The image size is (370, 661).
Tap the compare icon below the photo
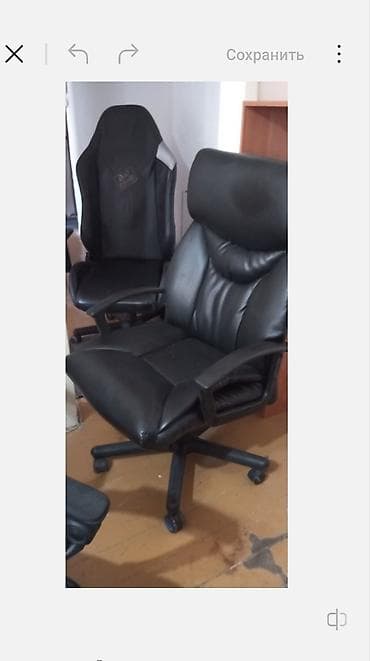coord(337,620)
